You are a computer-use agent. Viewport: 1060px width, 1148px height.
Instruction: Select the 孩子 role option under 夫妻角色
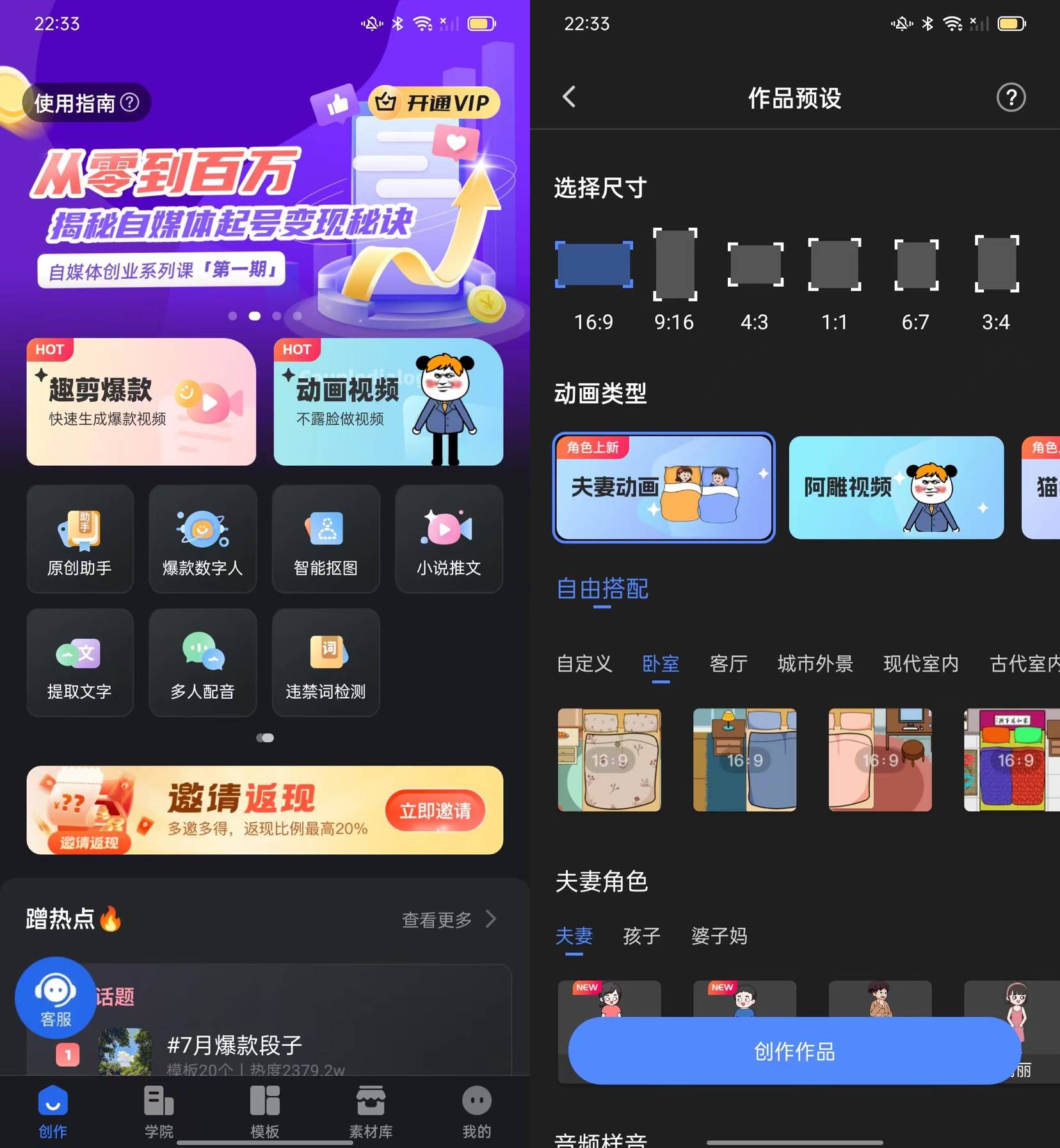pyautogui.click(x=641, y=936)
